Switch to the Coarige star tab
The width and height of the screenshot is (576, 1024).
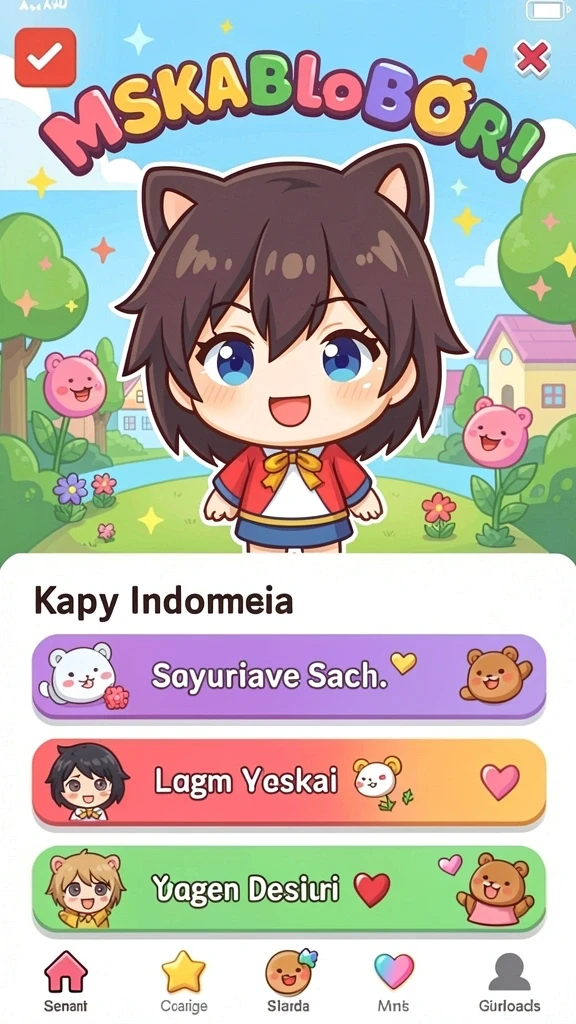(184, 982)
